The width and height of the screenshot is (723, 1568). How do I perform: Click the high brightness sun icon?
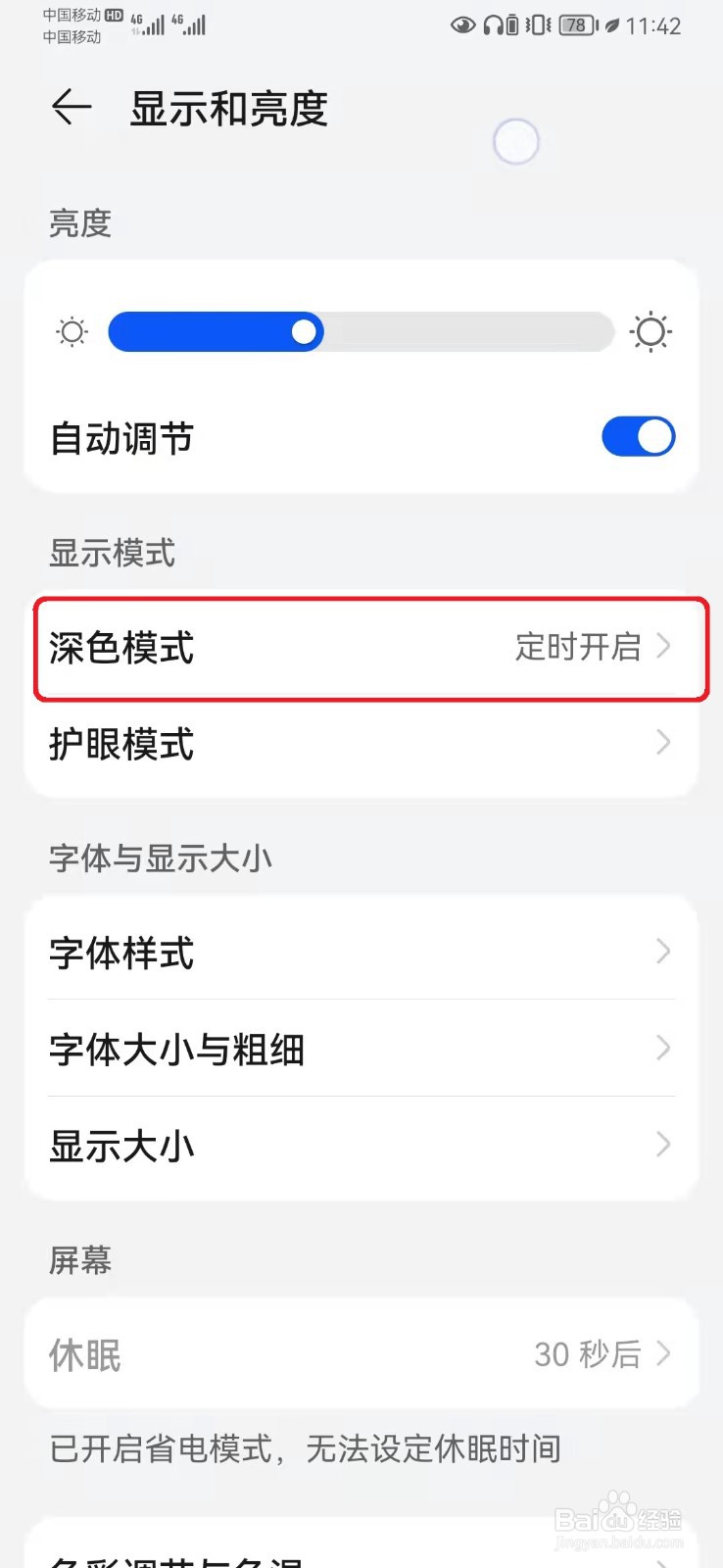click(651, 331)
